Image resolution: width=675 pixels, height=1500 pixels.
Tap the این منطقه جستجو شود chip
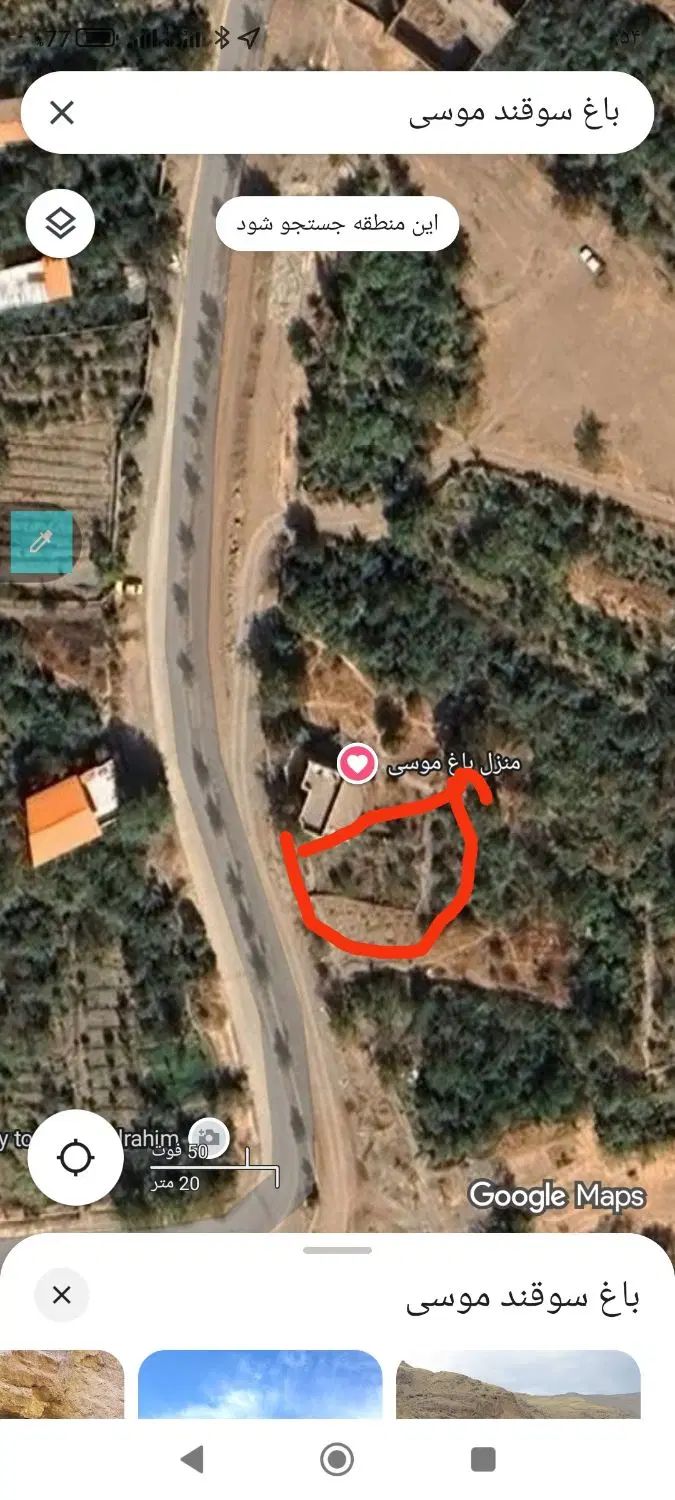pos(338,224)
